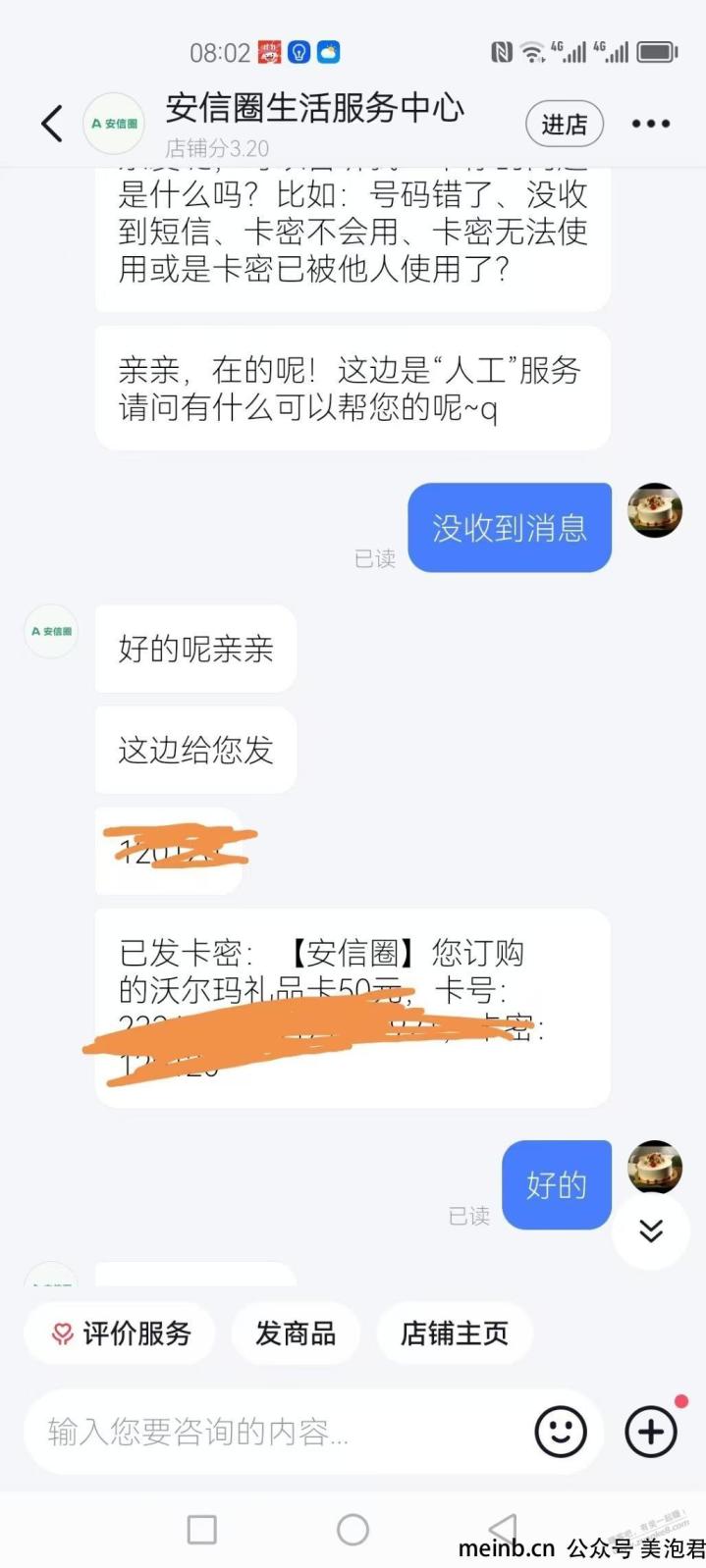Go back from the chat
This screenshot has width=706, height=1568.
coord(52,124)
